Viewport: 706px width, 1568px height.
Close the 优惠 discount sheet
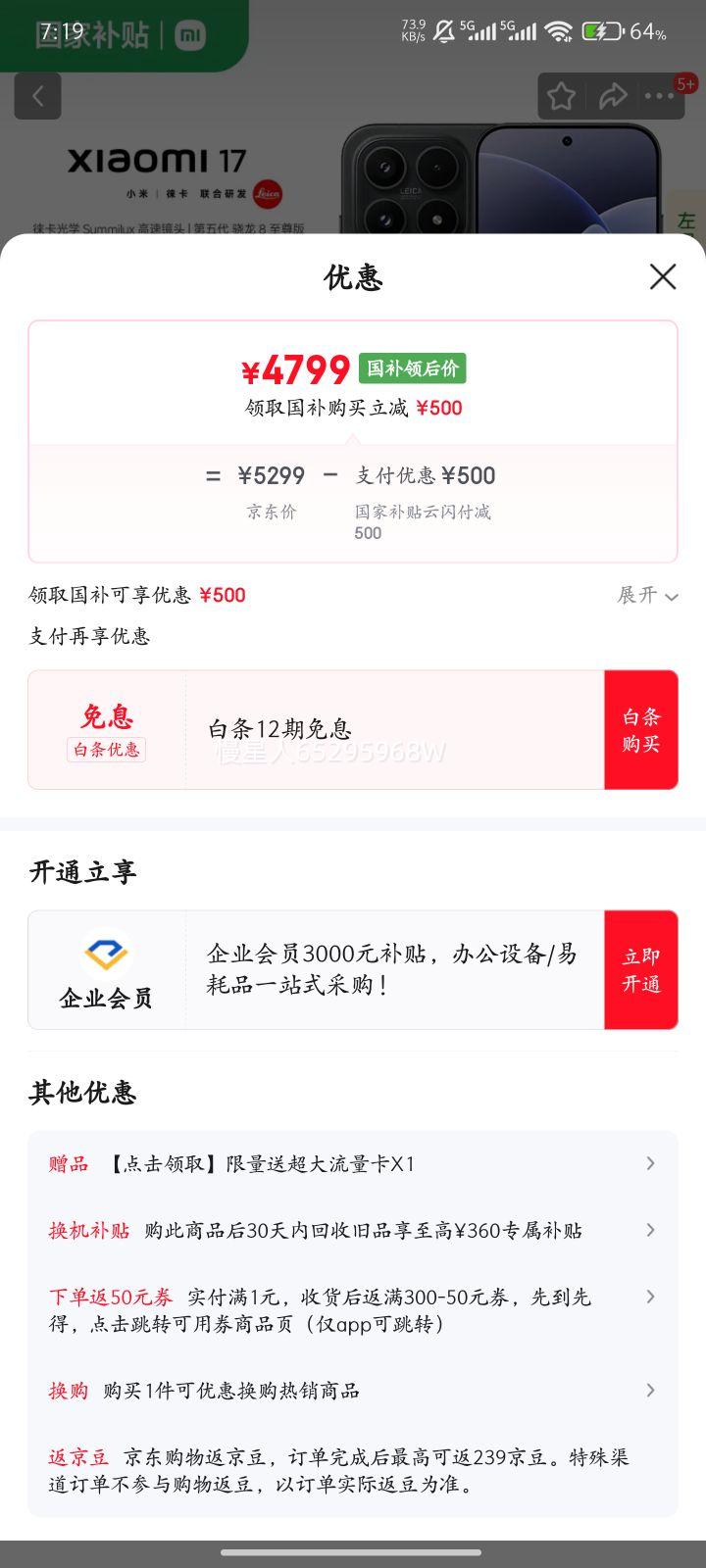tap(663, 277)
